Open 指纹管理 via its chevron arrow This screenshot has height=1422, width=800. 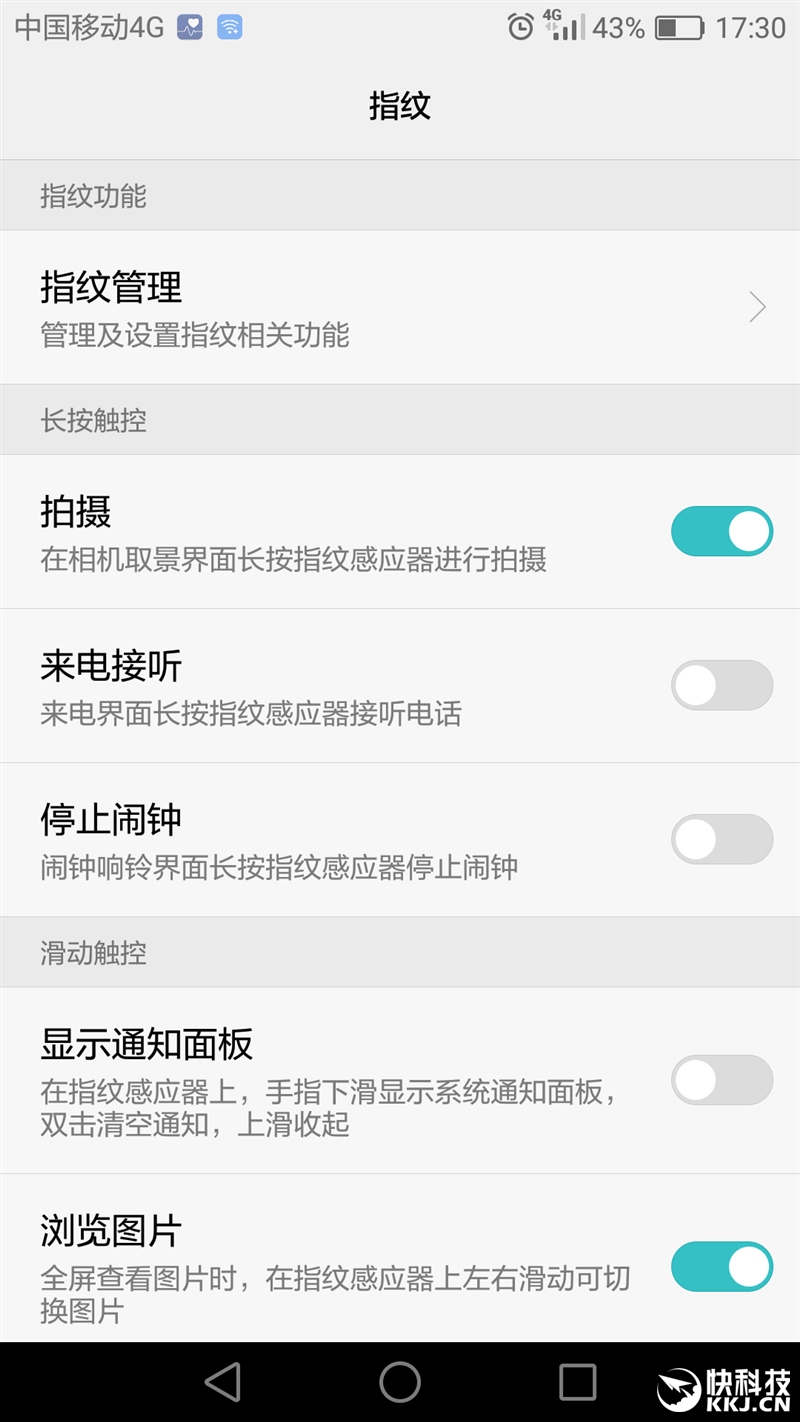click(757, 307)
